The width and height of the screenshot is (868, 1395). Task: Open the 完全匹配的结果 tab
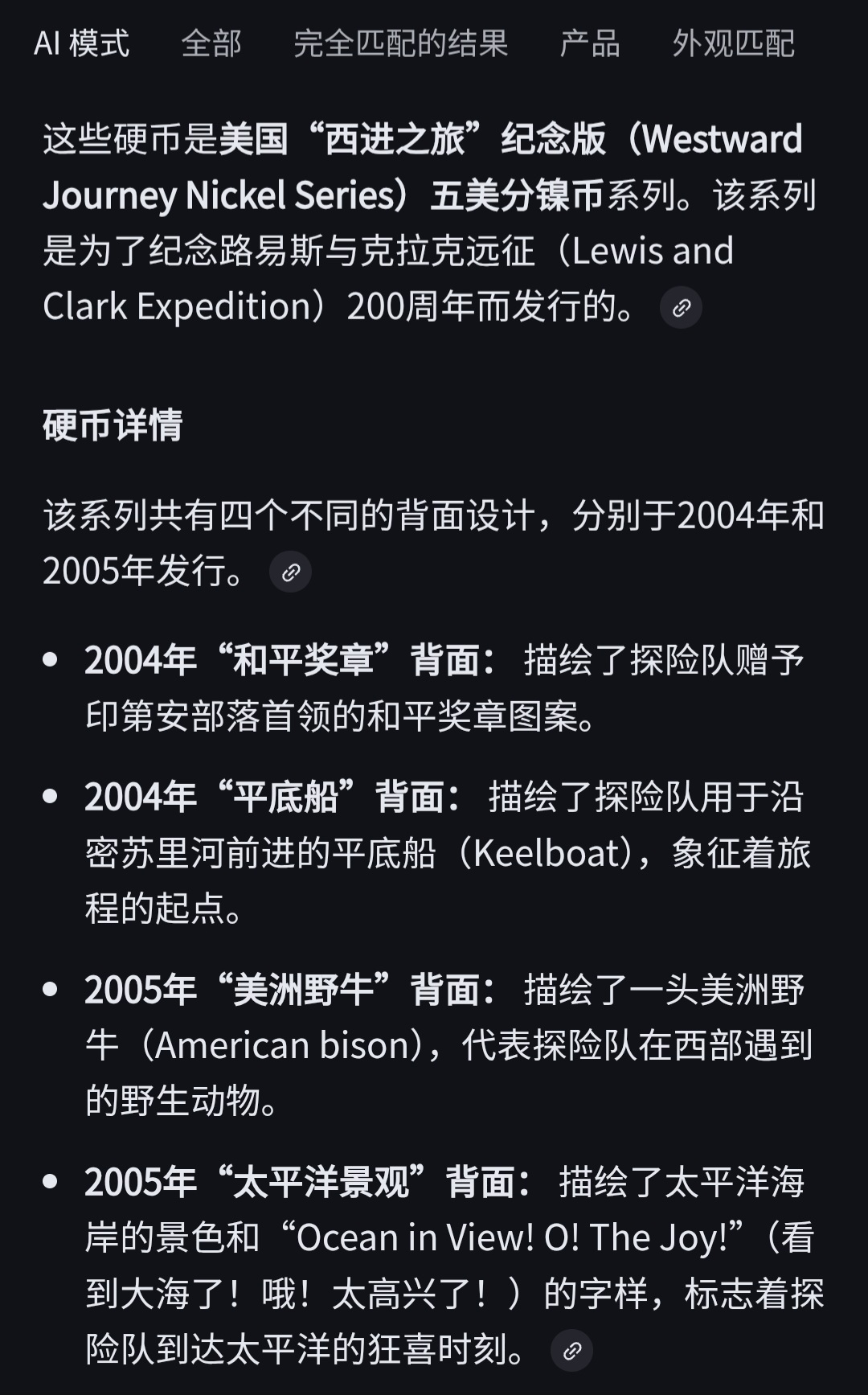tap(400, 43)
